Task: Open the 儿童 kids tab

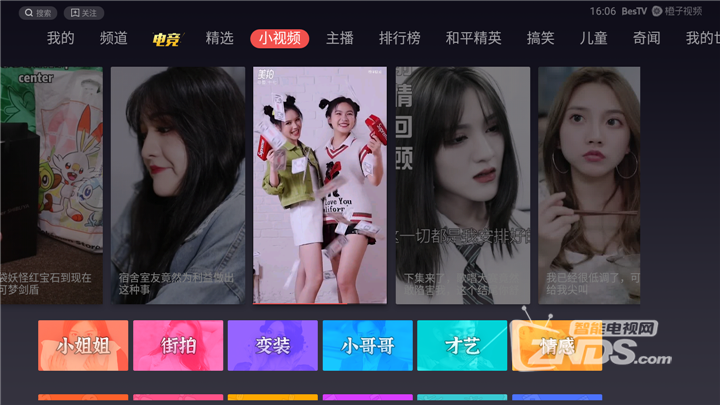Action: (x=594, y=39)
